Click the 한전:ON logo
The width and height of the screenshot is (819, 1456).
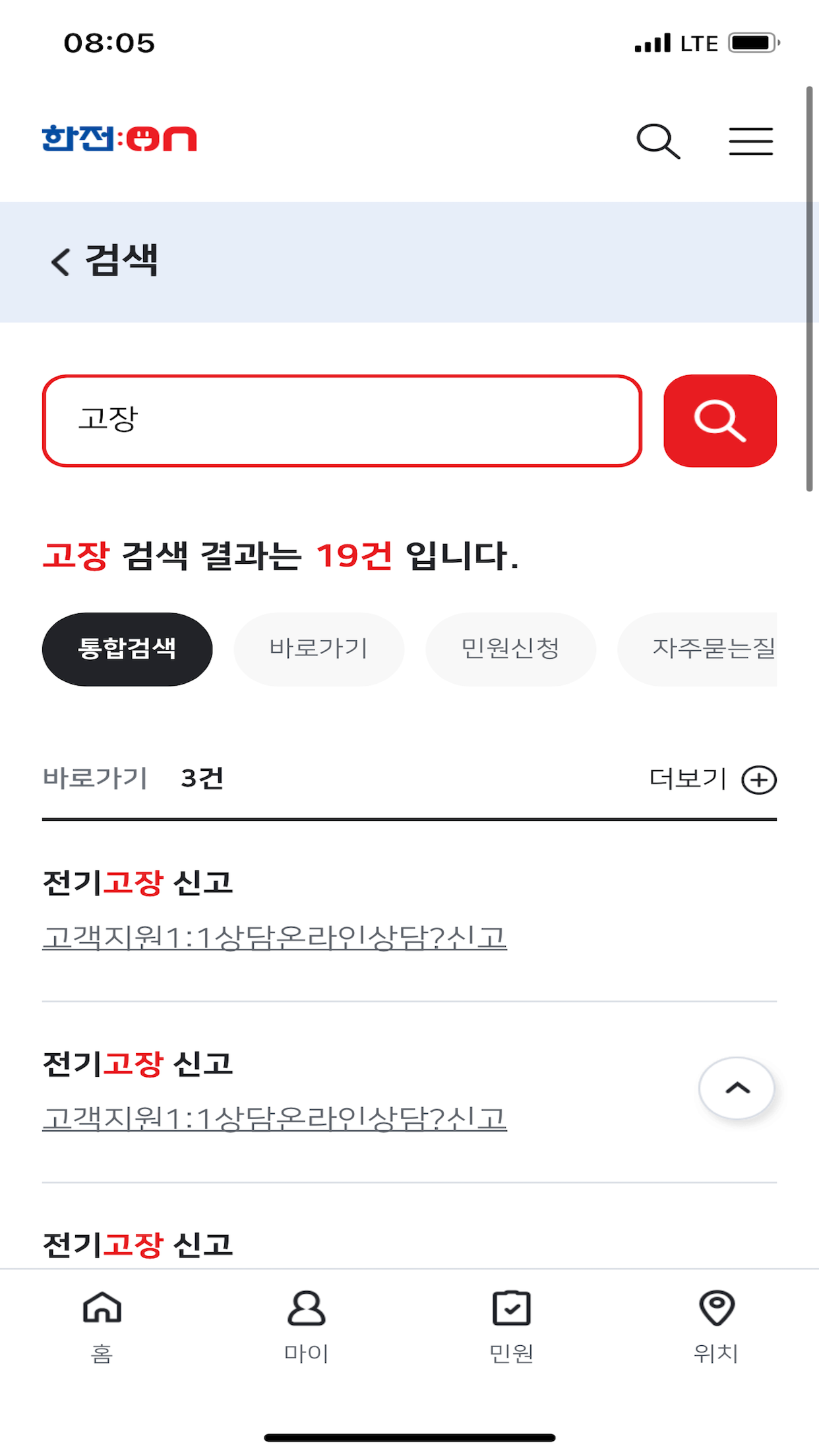119,139
